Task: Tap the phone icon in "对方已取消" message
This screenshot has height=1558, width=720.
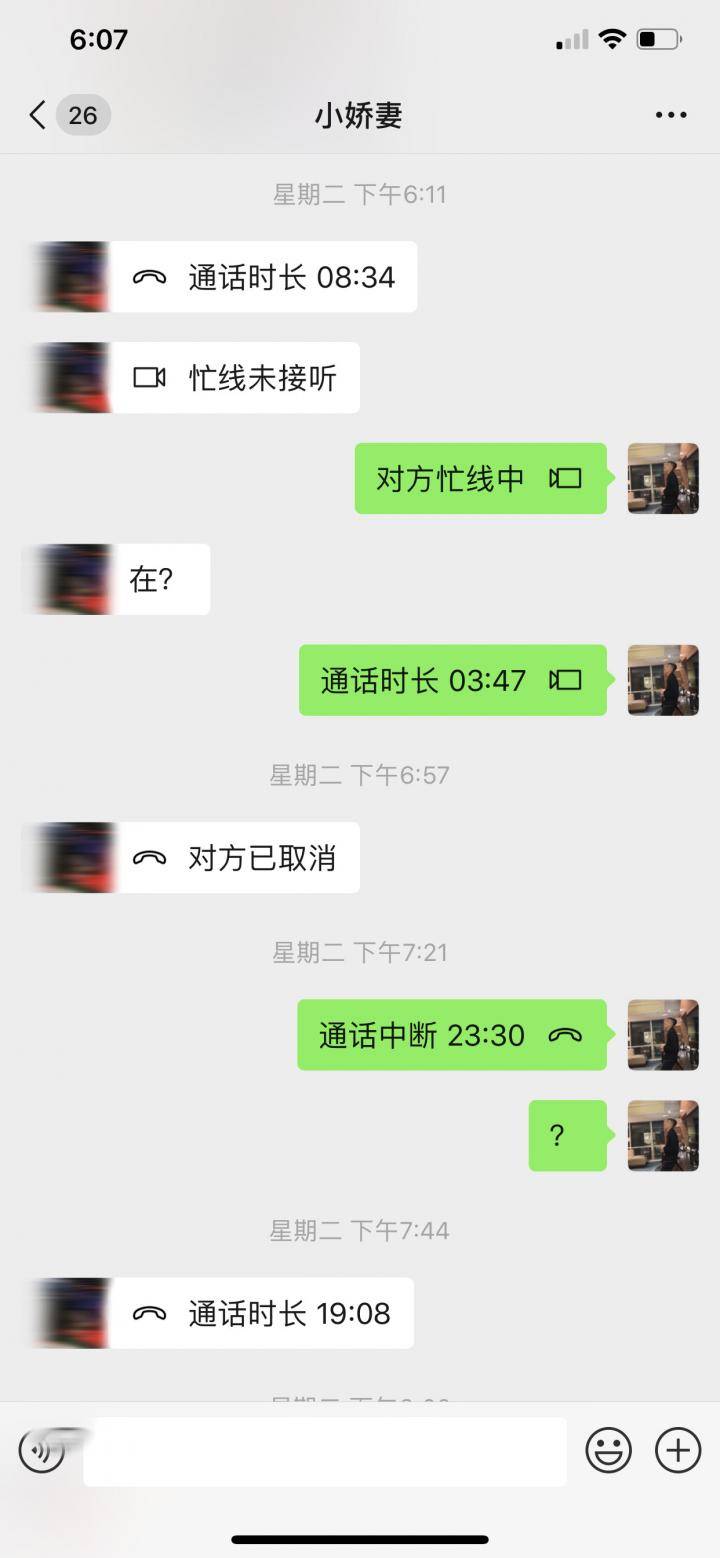Action: click(150, 857)
